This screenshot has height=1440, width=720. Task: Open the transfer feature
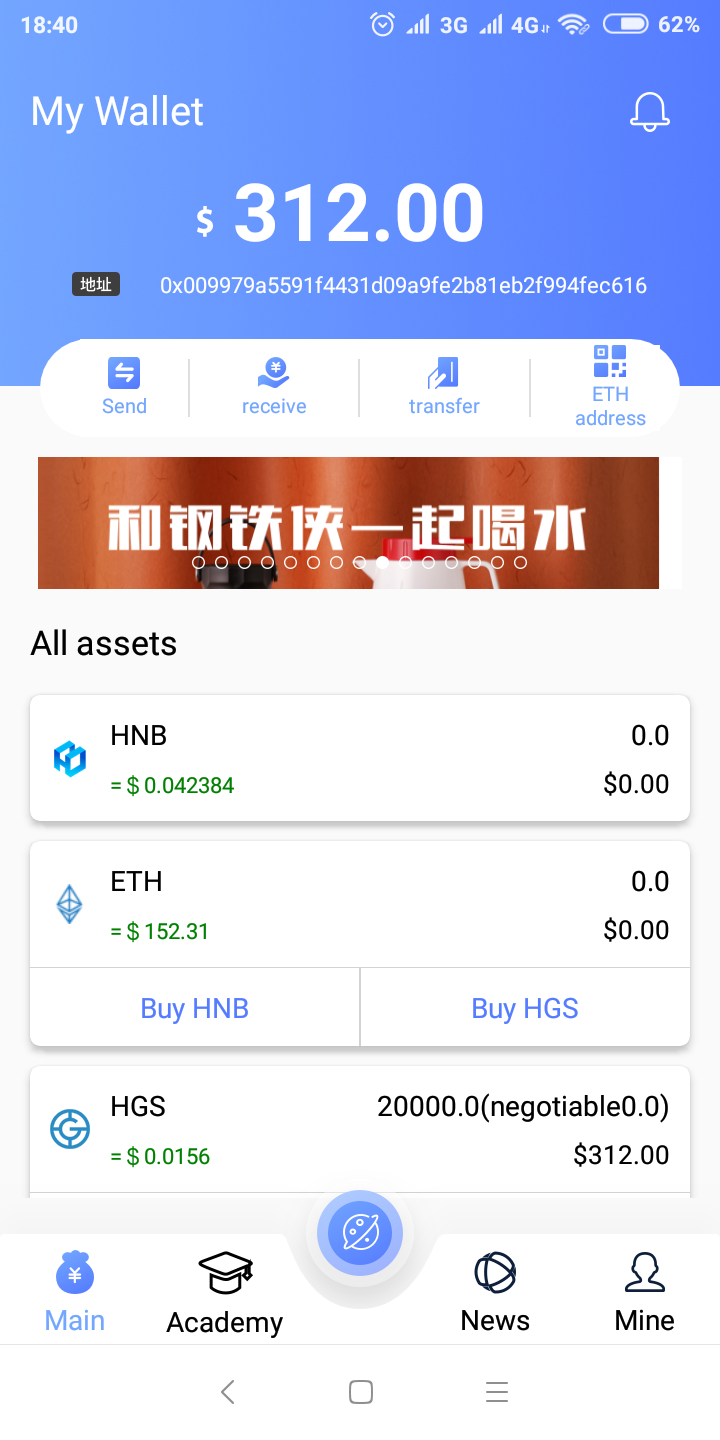[443, 385]
